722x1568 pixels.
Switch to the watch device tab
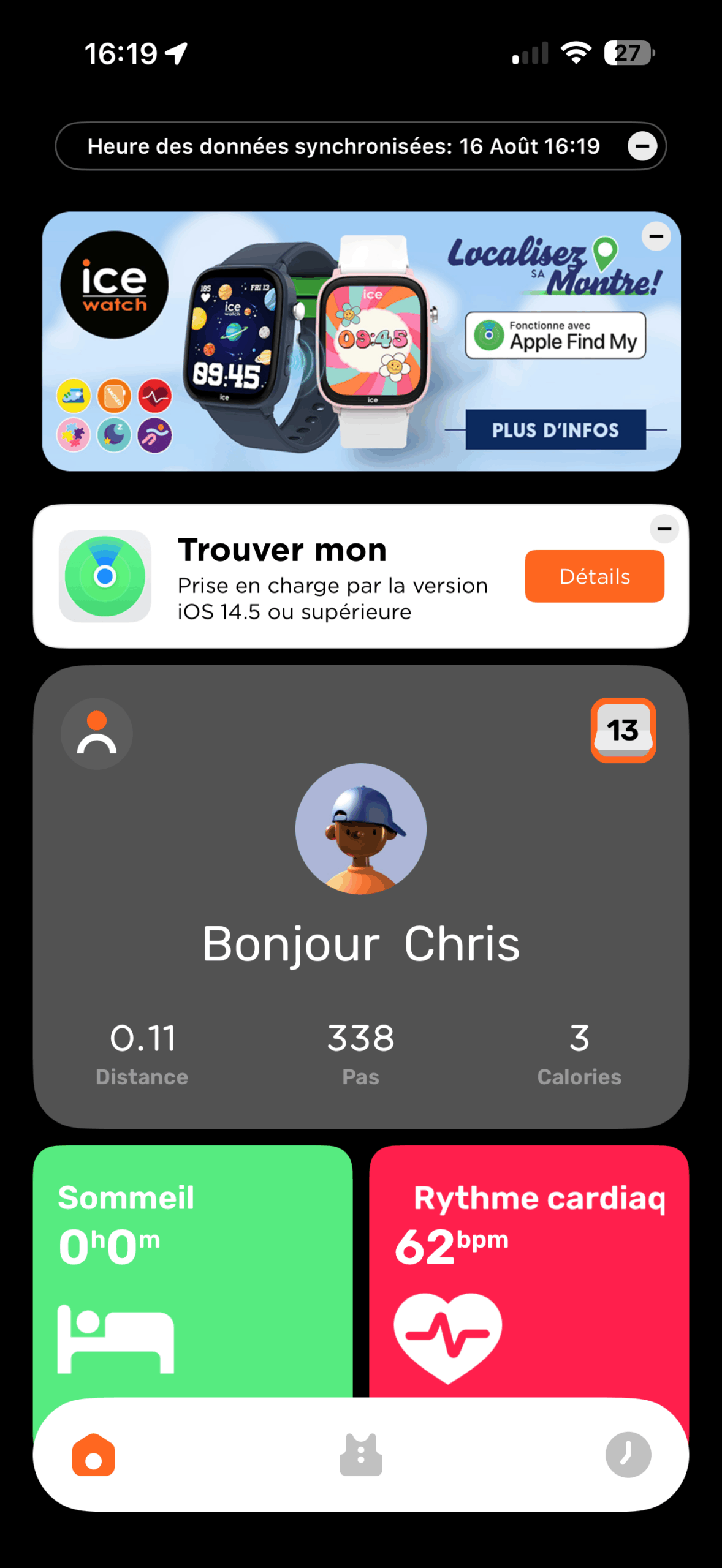[628, 1455]
